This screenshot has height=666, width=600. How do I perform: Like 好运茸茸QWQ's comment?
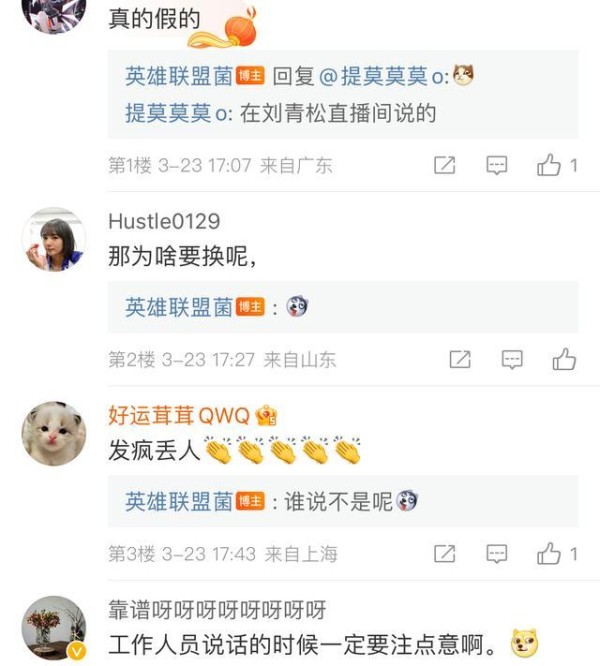[x=549, y=553]
